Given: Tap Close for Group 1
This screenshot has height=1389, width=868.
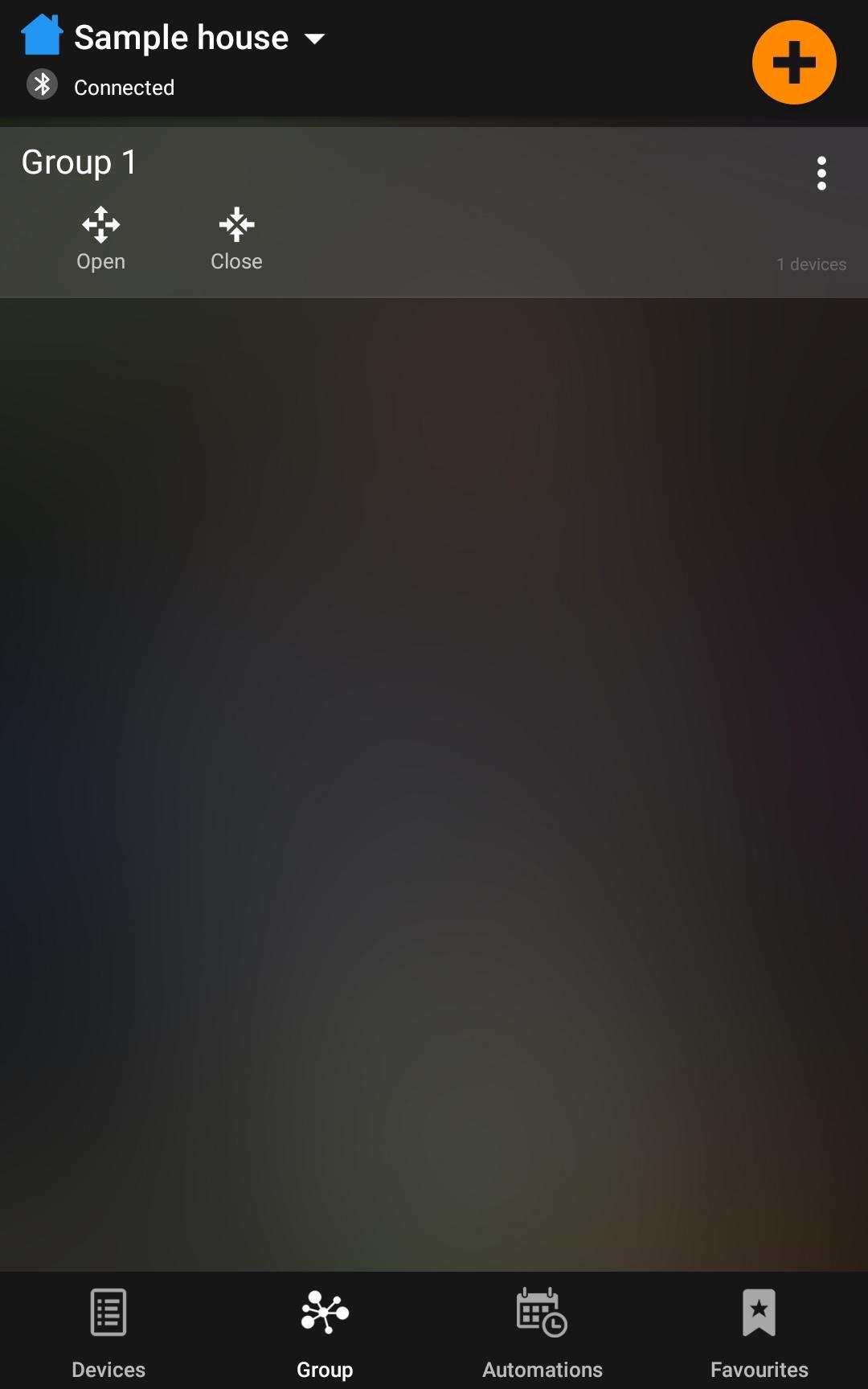Looking at the screenshot, I should pos(236,239).
